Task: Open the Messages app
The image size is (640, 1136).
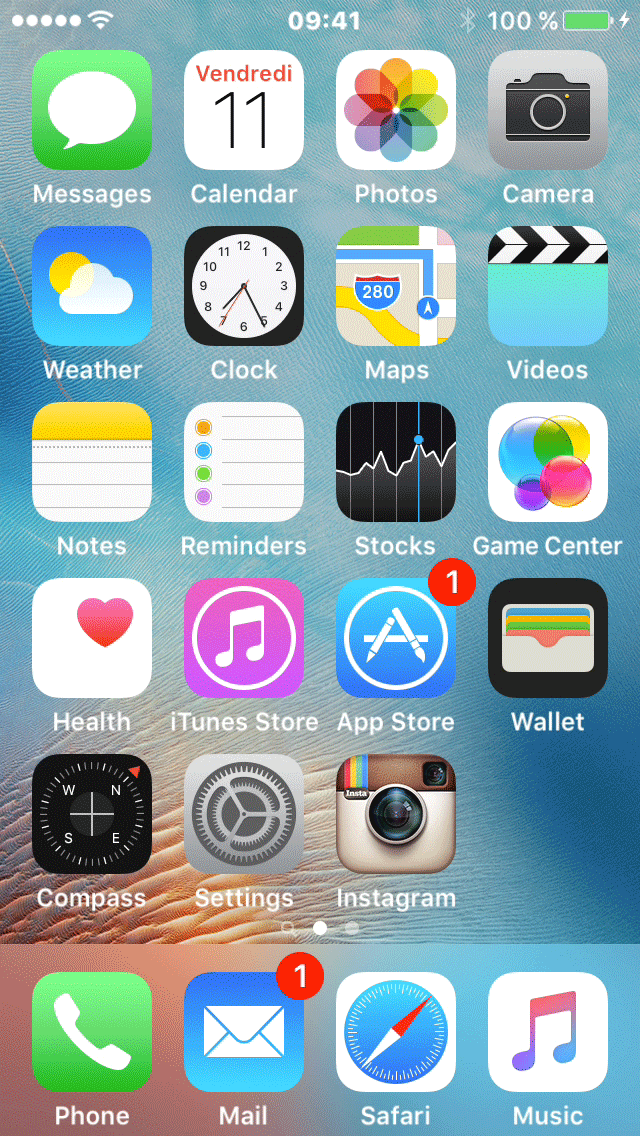Action: (92, 110)
